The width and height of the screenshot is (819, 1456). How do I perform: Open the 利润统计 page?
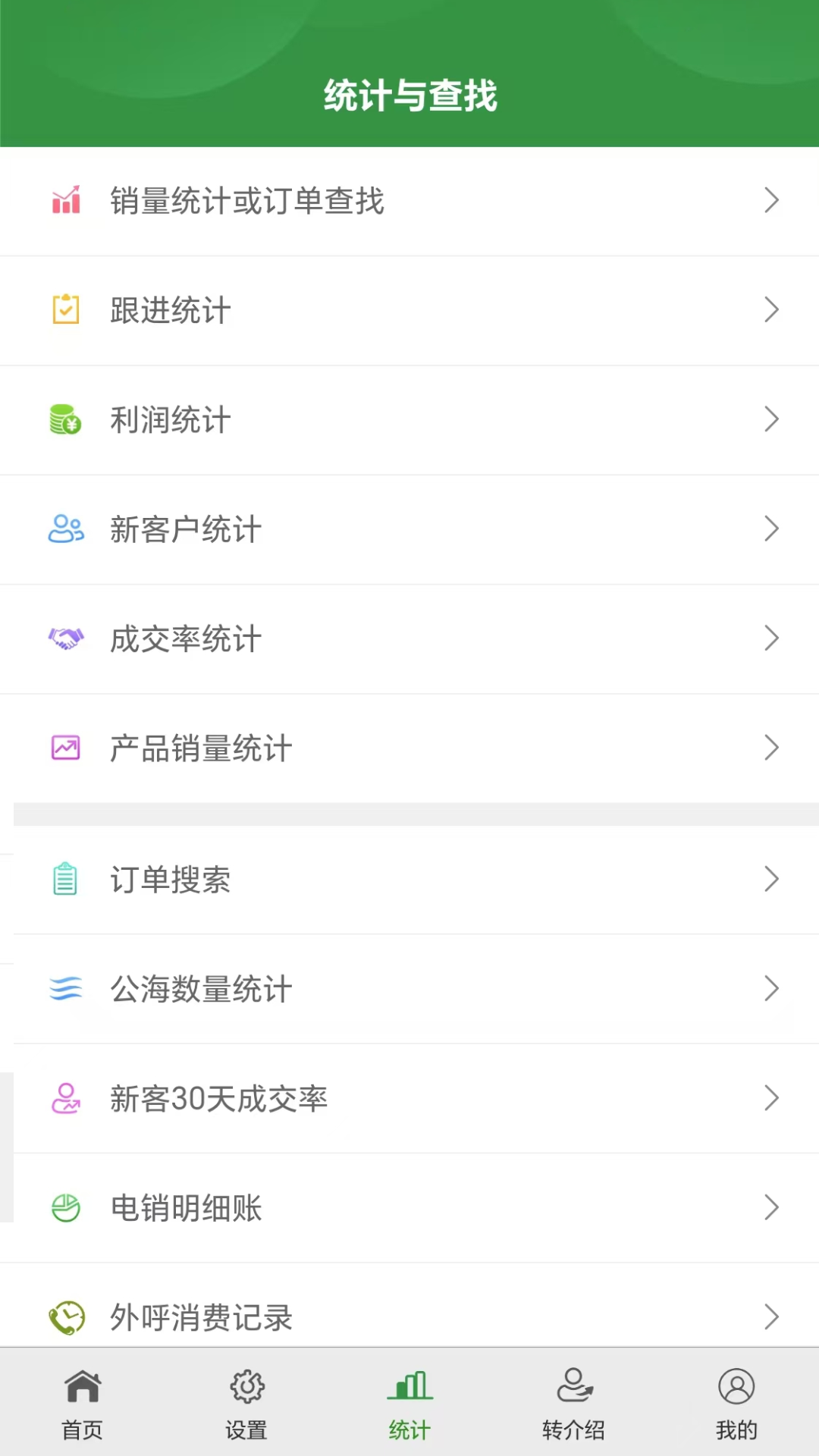409,419
